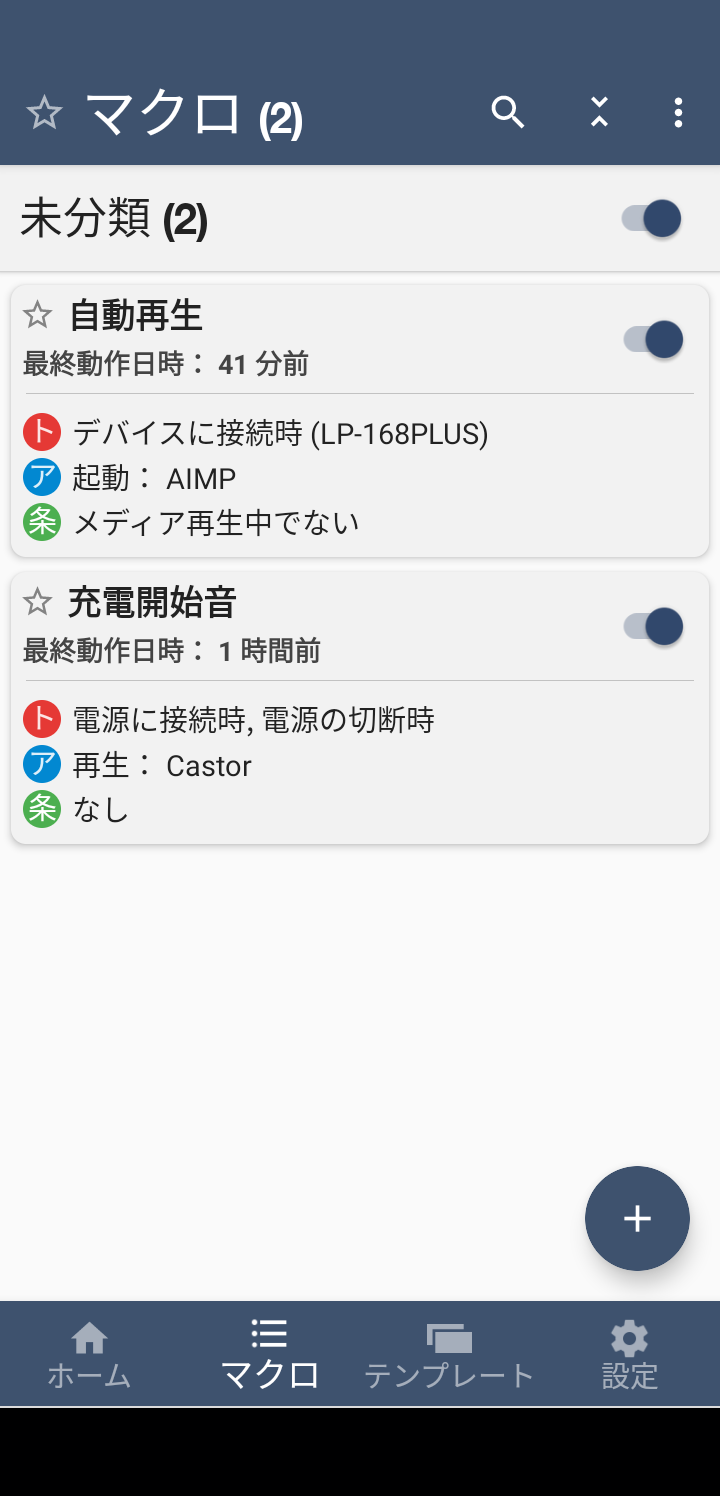Screen dimensions: 720x1496
Task: Collapse all categories with the arrows icon
Action: [599, 112]
